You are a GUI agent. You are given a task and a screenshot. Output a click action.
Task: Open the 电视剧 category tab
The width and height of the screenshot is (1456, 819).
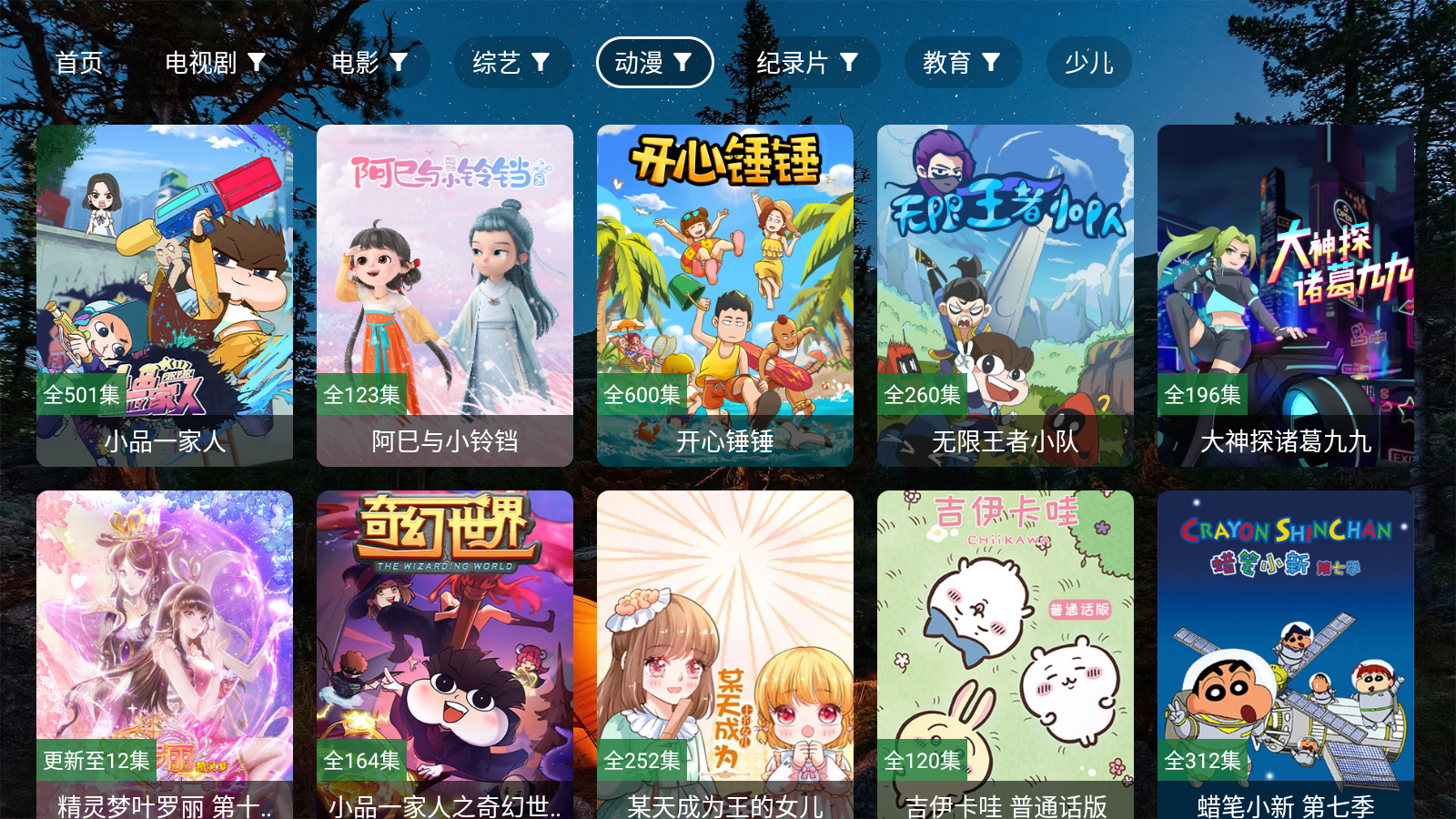[x=215, y=63]
